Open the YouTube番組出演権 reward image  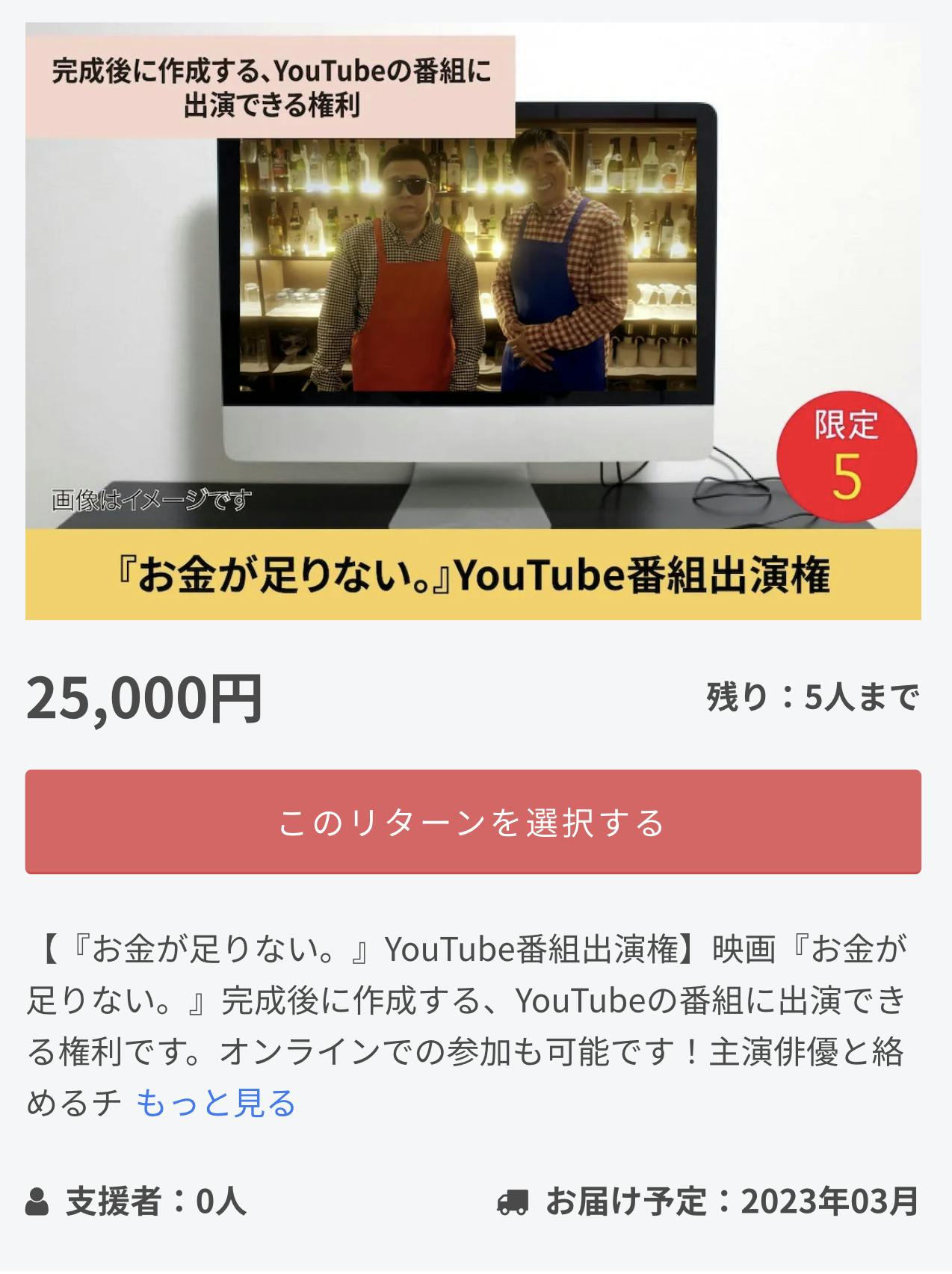coord(472,321)
